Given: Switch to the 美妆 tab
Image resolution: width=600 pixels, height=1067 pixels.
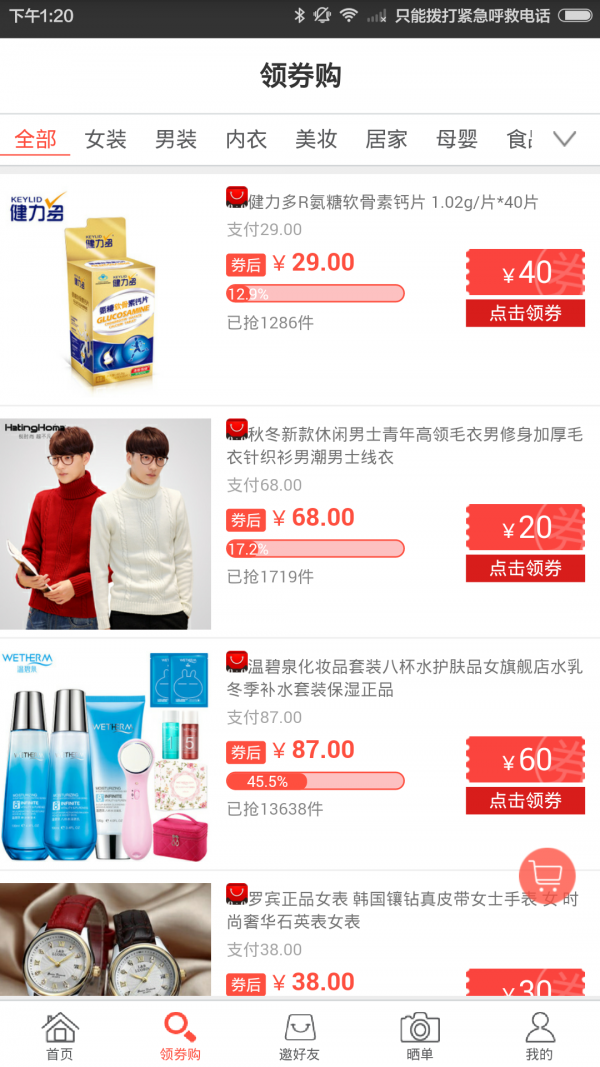Looking at the screenshot, I should point(316,139).
